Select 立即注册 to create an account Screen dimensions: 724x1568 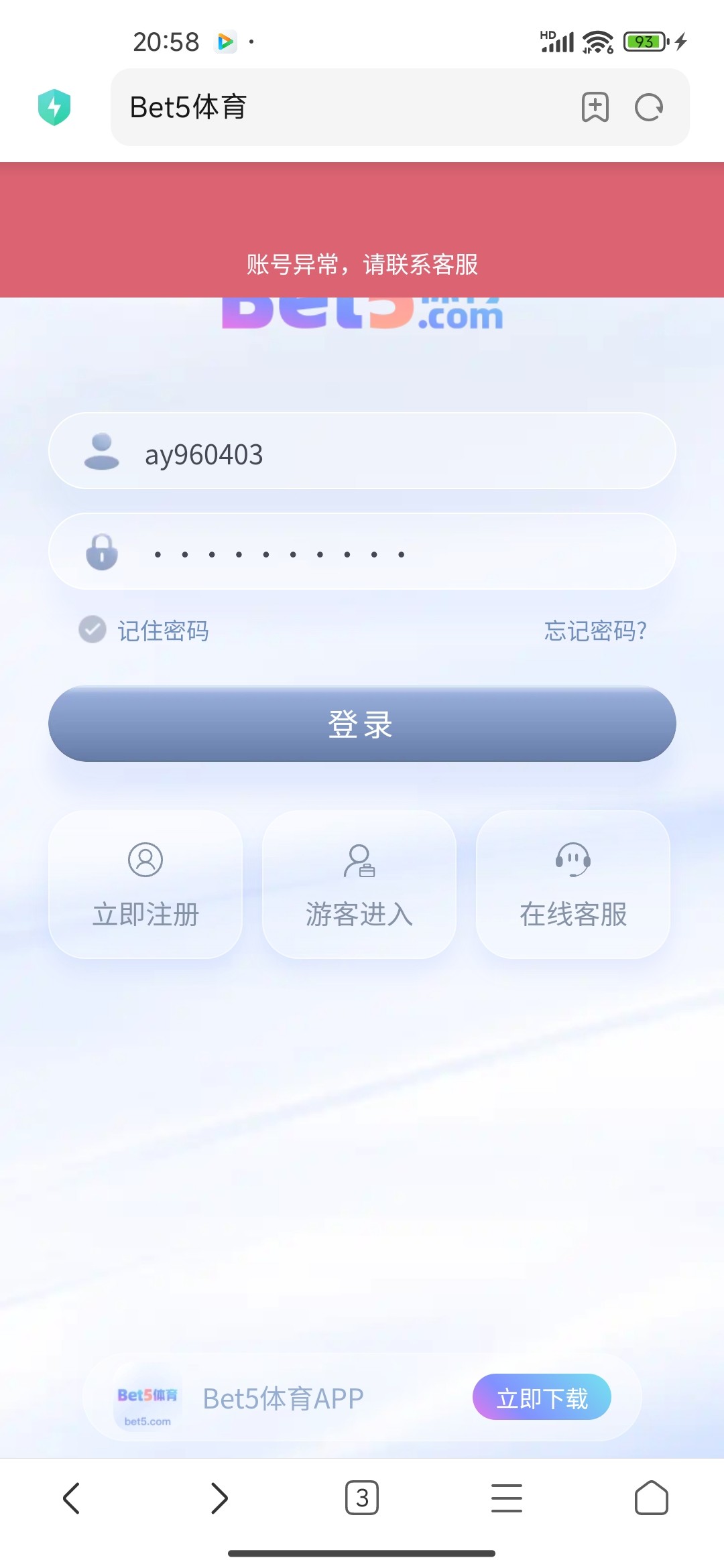point(145,885)
